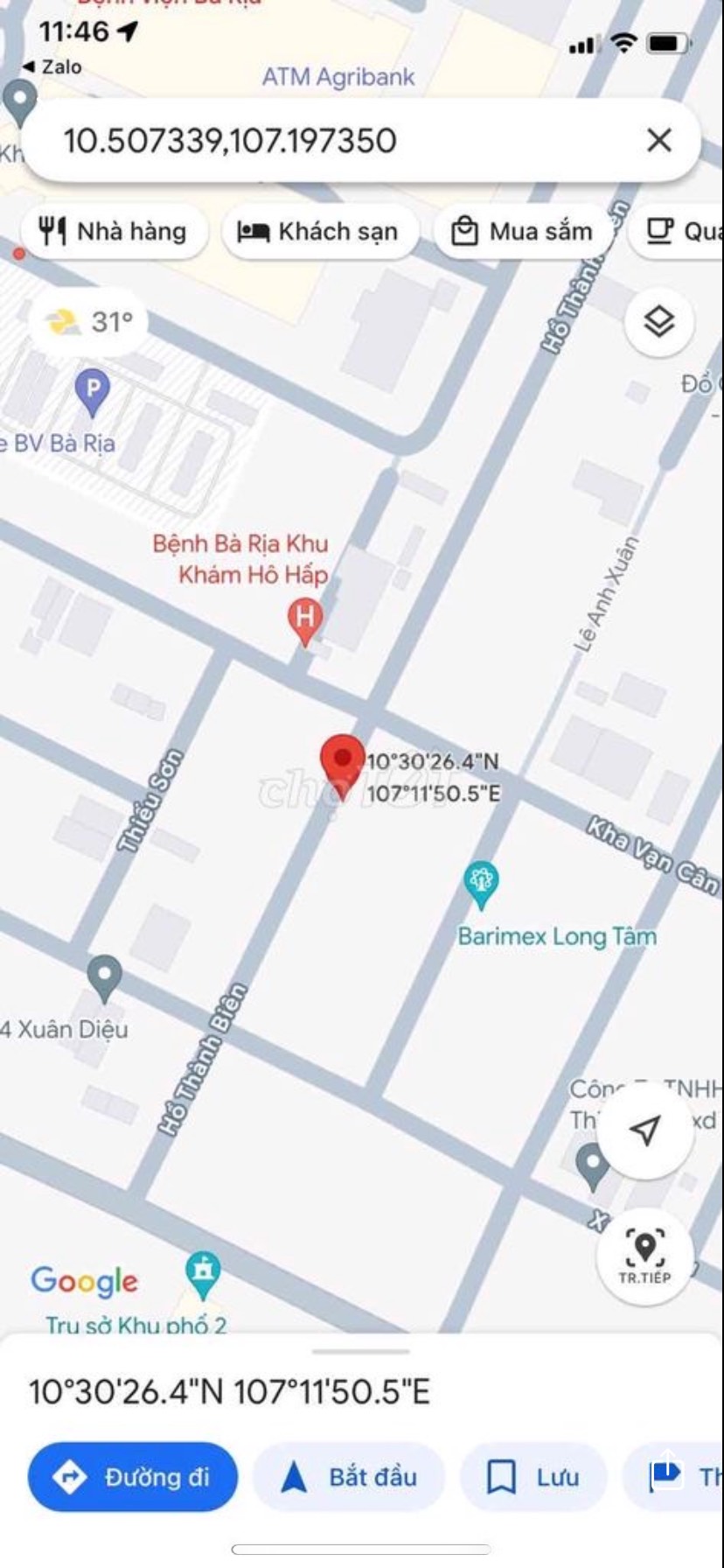Start navigation with Bắt đầu

tap(349, 1477)
